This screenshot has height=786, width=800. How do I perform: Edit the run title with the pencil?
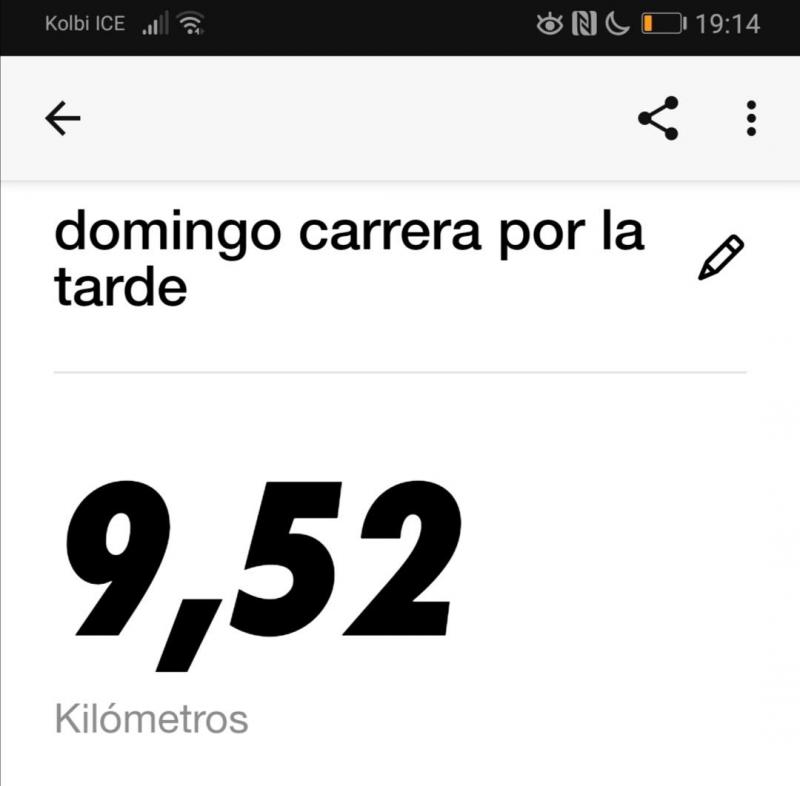pos(721,257)
